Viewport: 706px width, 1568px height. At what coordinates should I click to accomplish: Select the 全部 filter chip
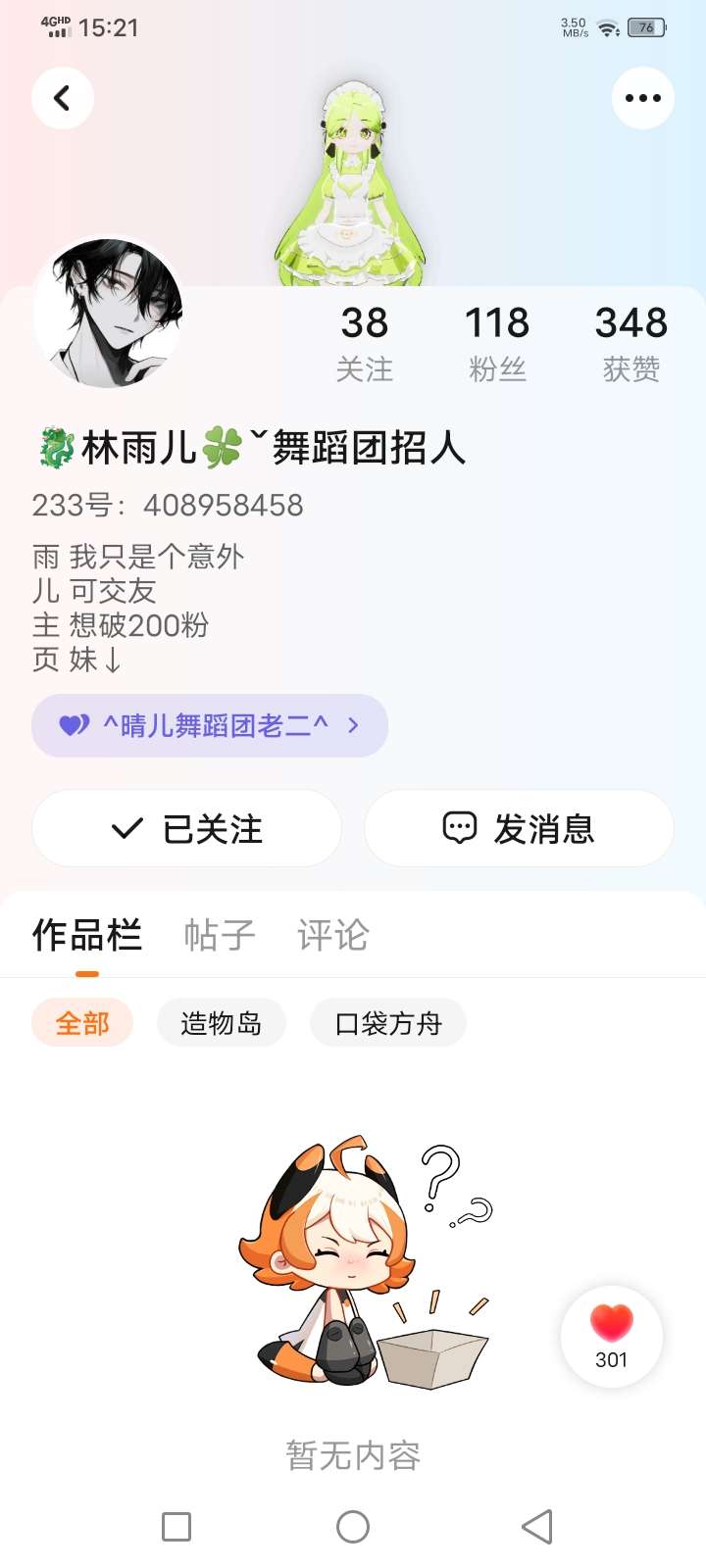click(82, 1023)
